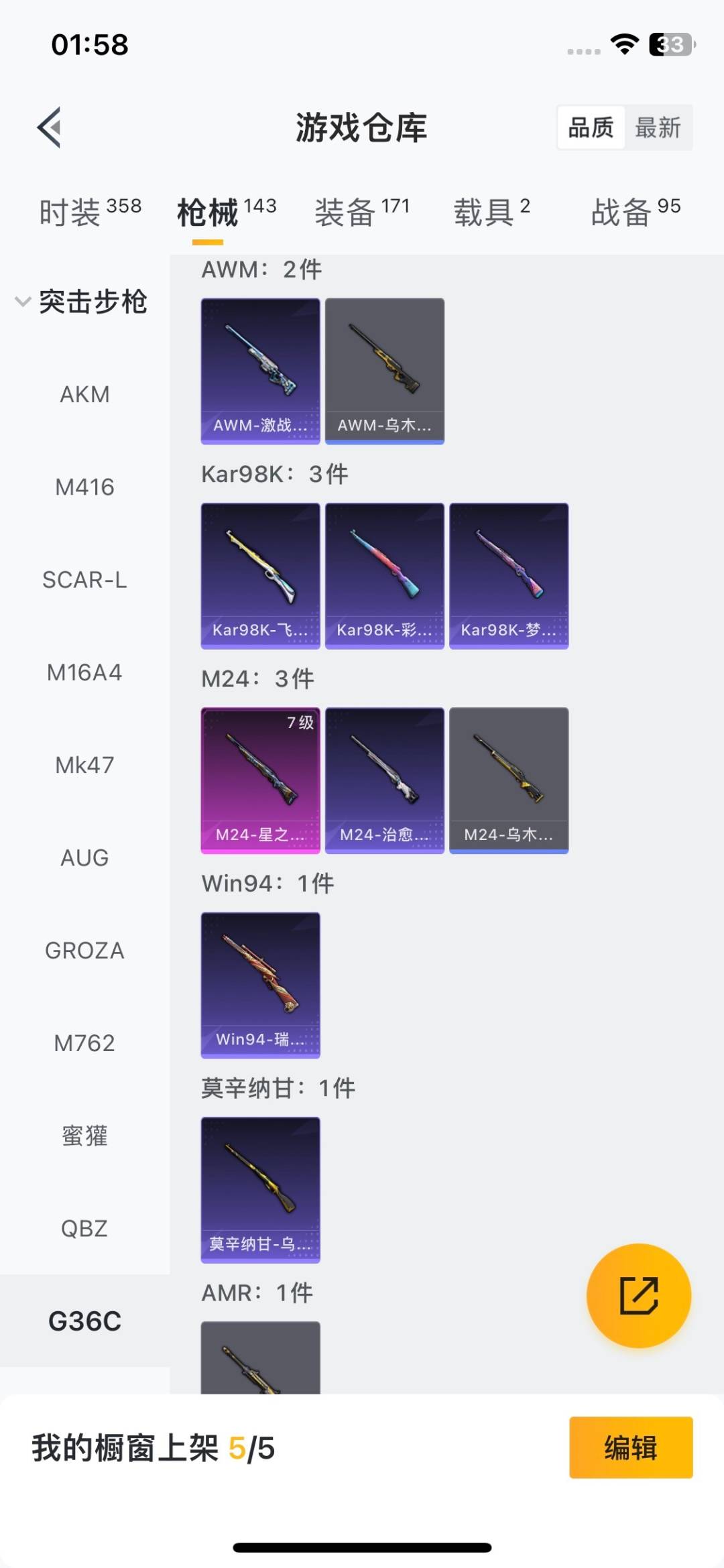Collapse the 突击步枪 category
This screenshot has width=724, height=1568.
pyautogui.click(x=80, y=302)
